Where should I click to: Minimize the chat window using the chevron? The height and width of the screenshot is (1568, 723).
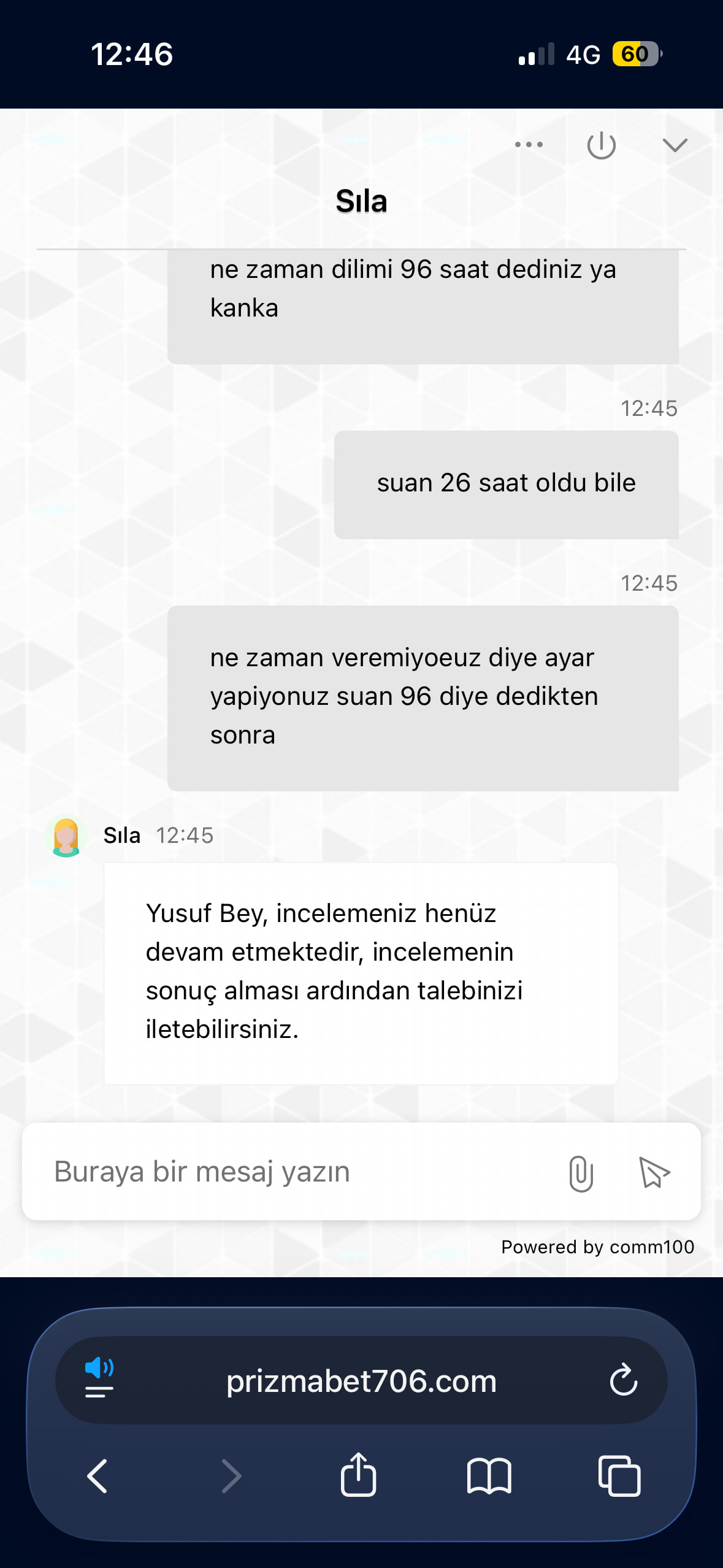coord(675,145)
